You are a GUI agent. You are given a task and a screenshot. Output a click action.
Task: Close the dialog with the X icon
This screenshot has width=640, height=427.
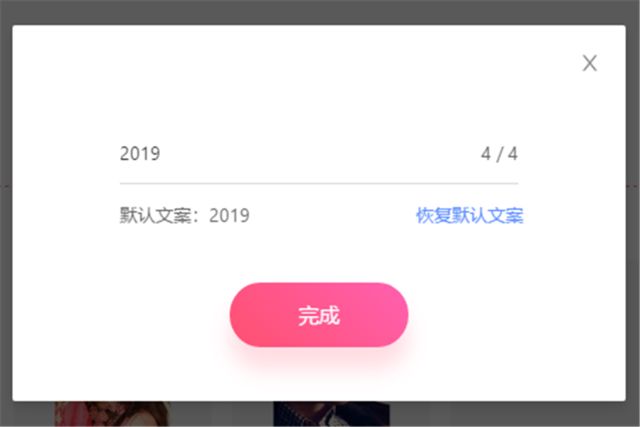[590, 63]
